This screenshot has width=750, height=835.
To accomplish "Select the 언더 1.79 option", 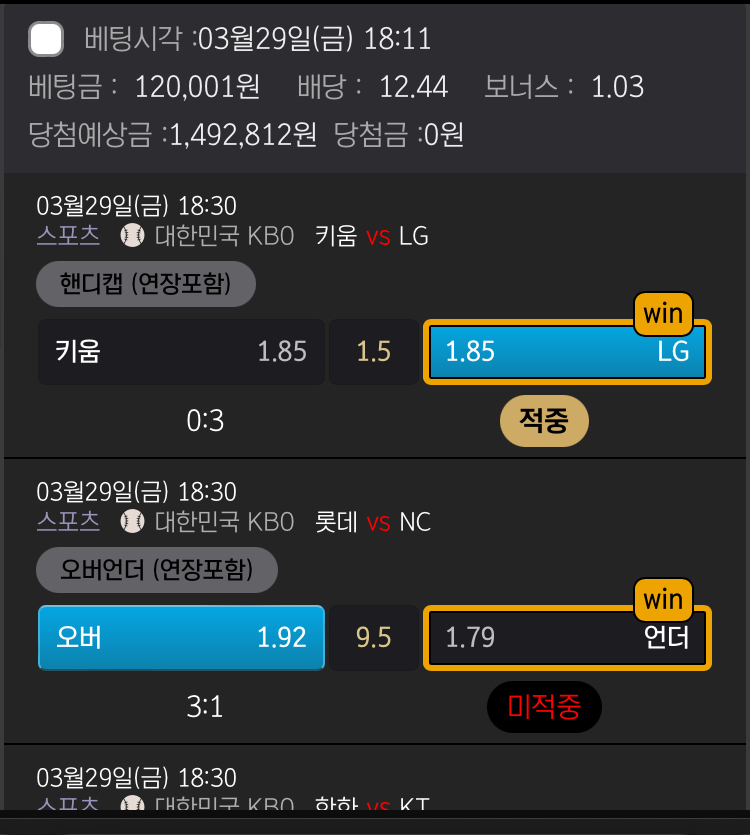I will (567, 637).
